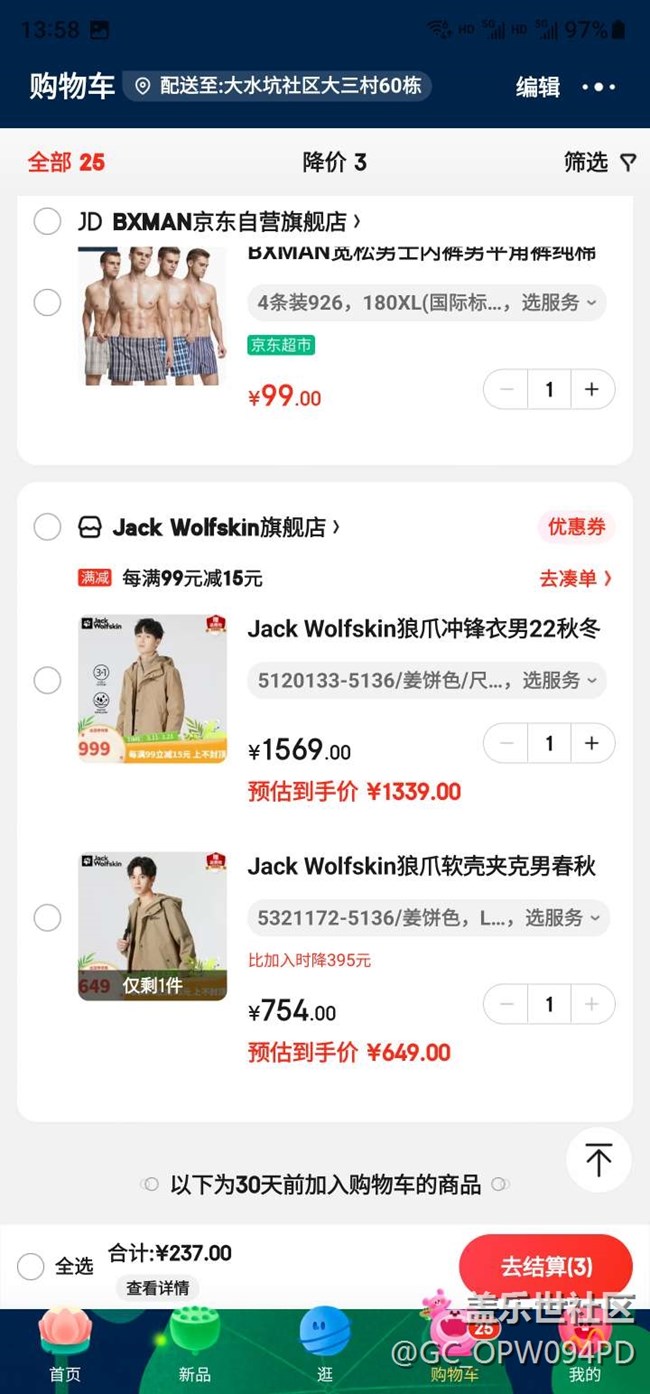This screenshot has width=650, height=1394.
Task: Increase quantity of the ¥99 BXMAN item
Action: [592, 389]
